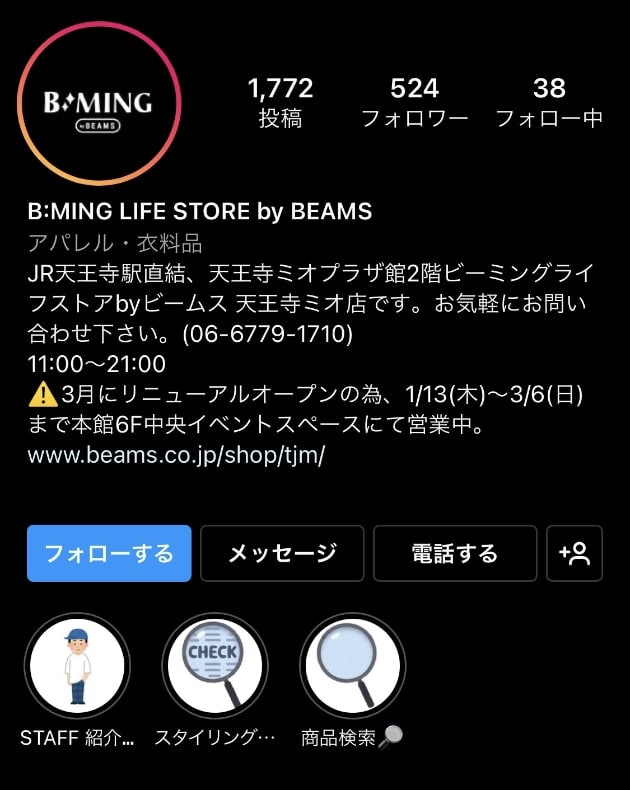Open the 38 フォロー中 list
This screenshot has width=630, height=790.
pos(549,102)
